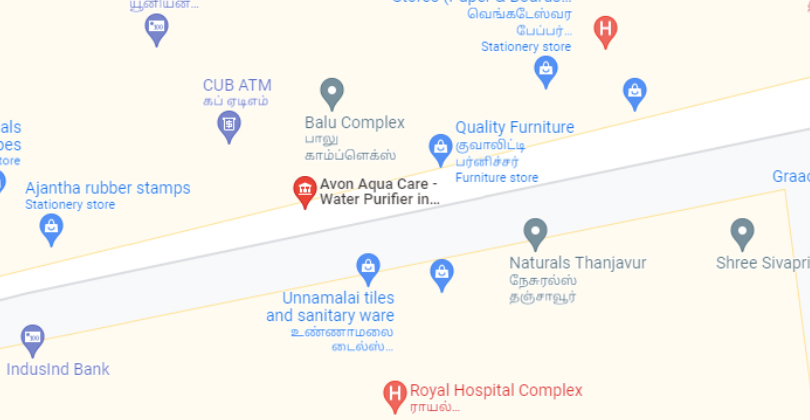Open the red hospital marker near the stationery store
The height and width of the screenshot is (420, 810).
pyautogui.click(x=605, y=30)
